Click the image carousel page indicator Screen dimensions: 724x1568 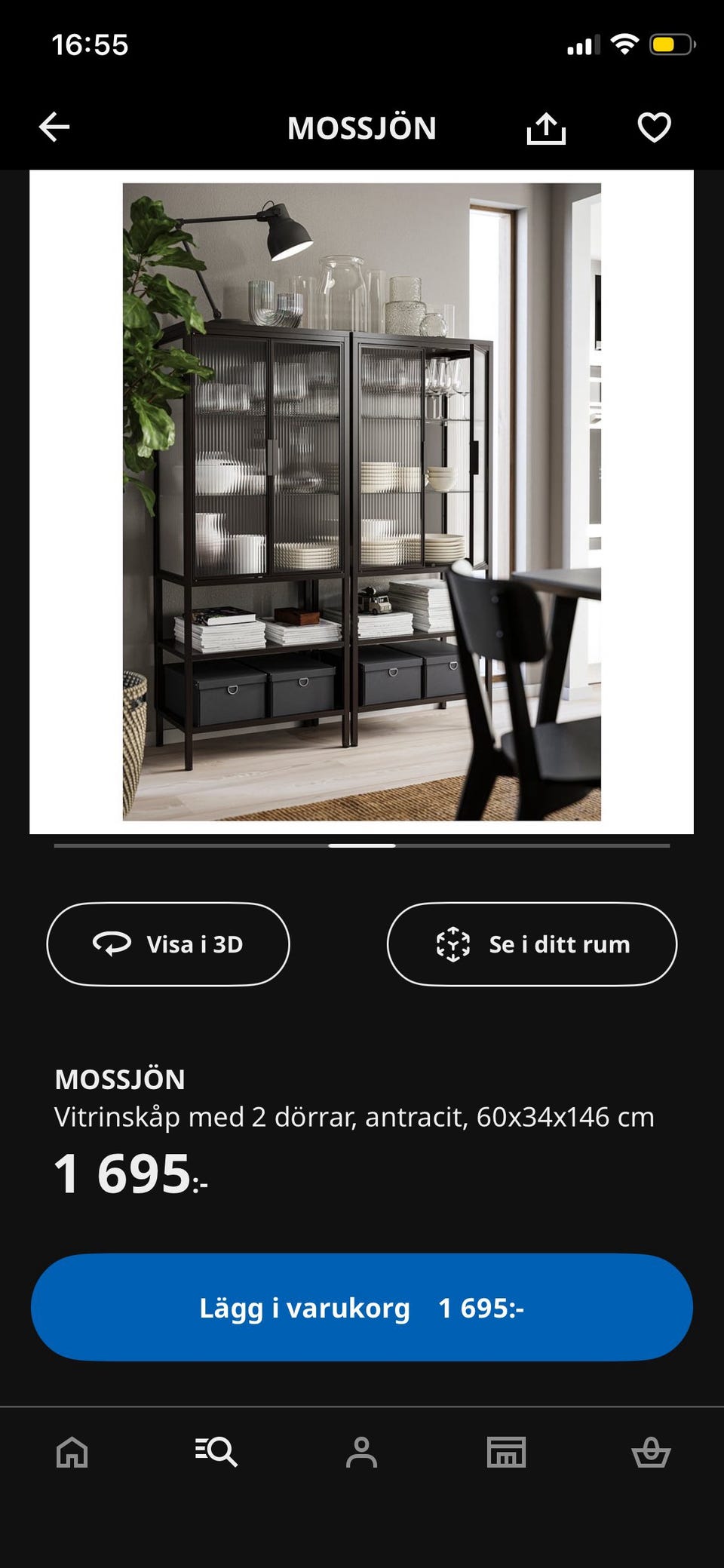click(362, 846)
